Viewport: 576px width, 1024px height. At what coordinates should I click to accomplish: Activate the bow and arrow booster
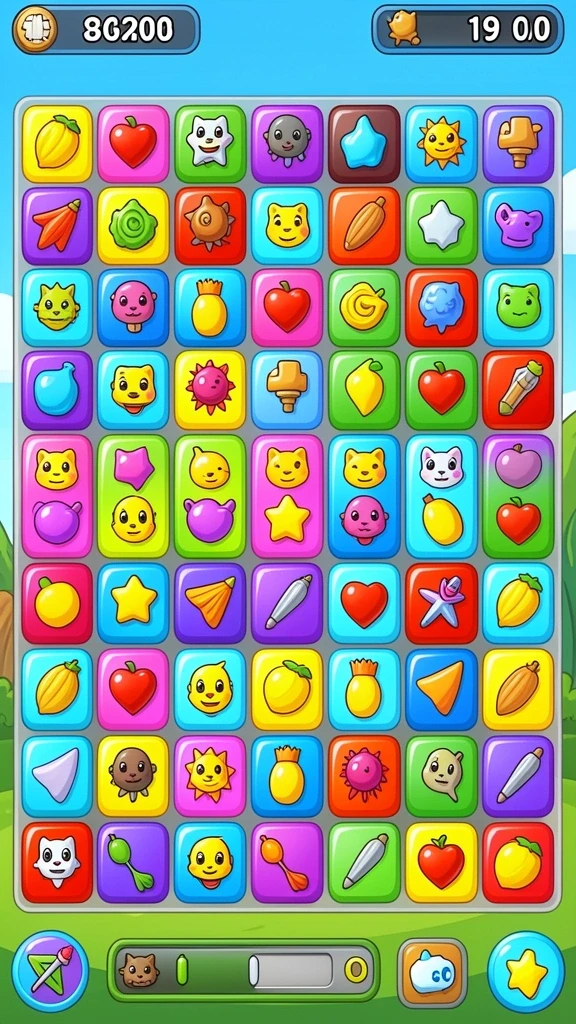[x=50, y=970]
